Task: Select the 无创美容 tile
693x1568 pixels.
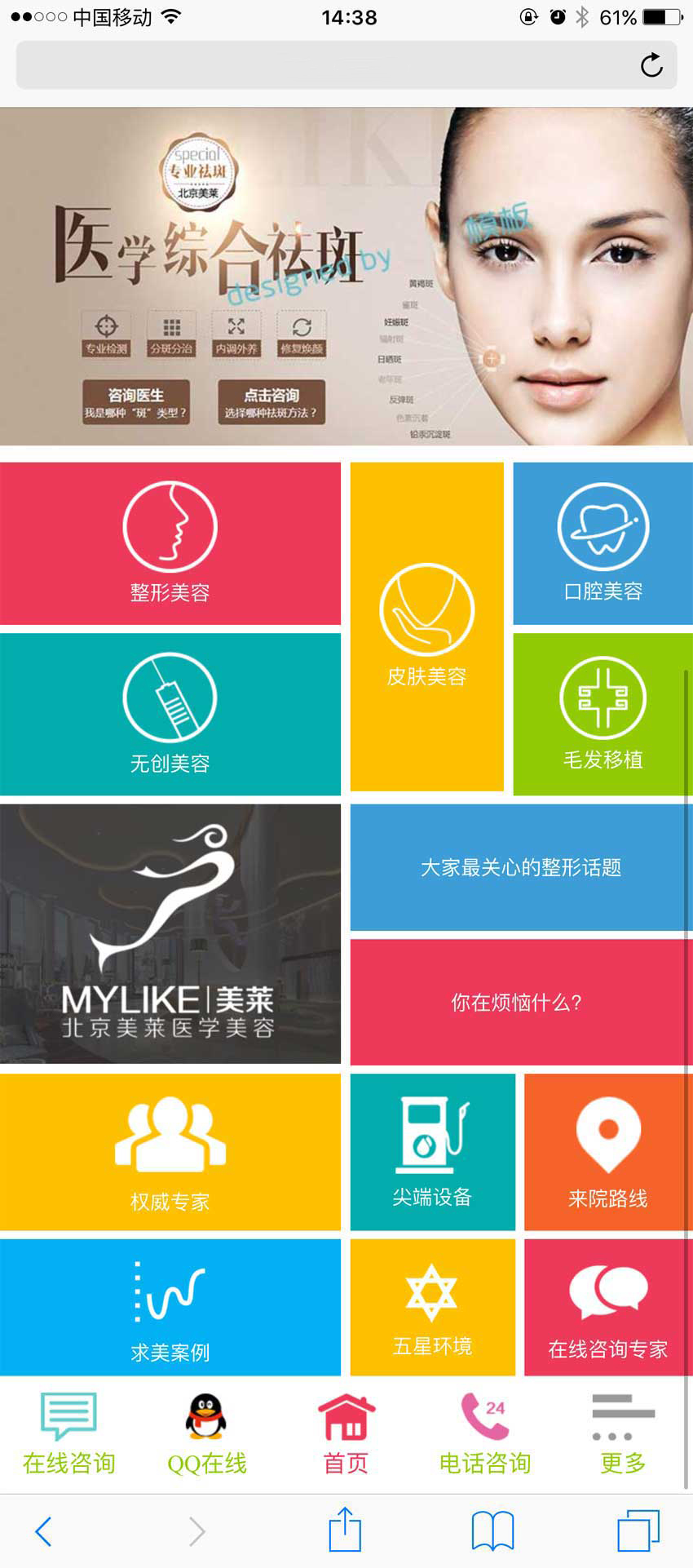Action: [x=170, y=714]
